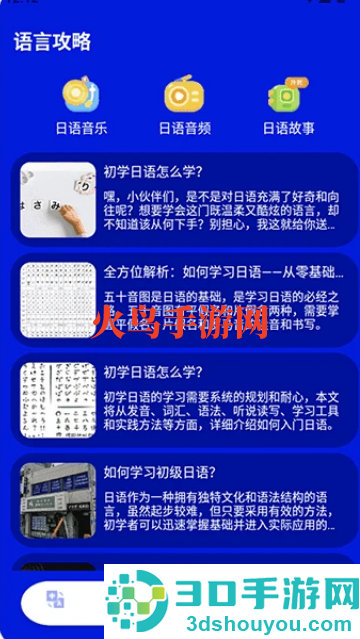Open the 初学日语怎么学 article about 系统的规划和耐心
This screenshot has height=639, width=360.
(184, 400)
